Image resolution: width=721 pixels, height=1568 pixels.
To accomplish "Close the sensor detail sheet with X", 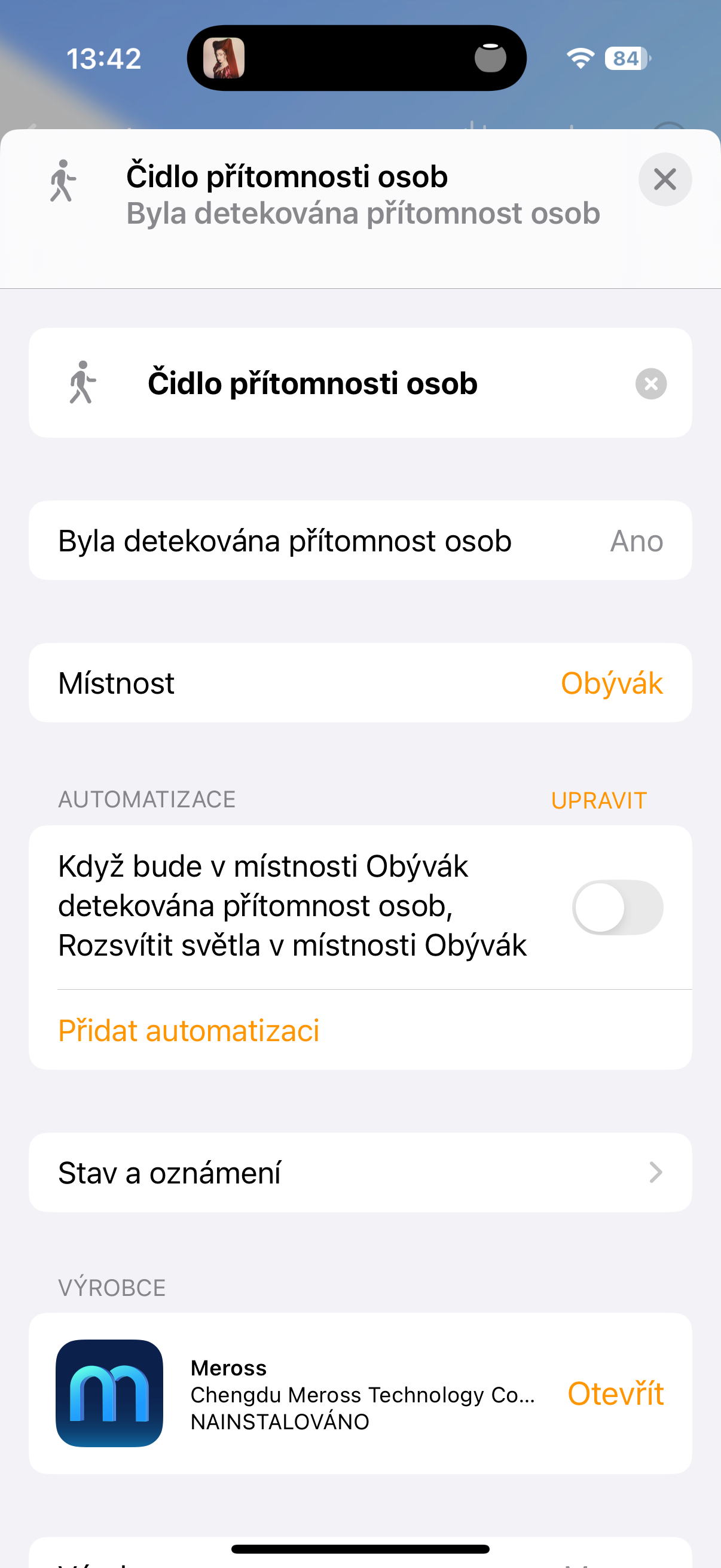I will tap(664, 179).
